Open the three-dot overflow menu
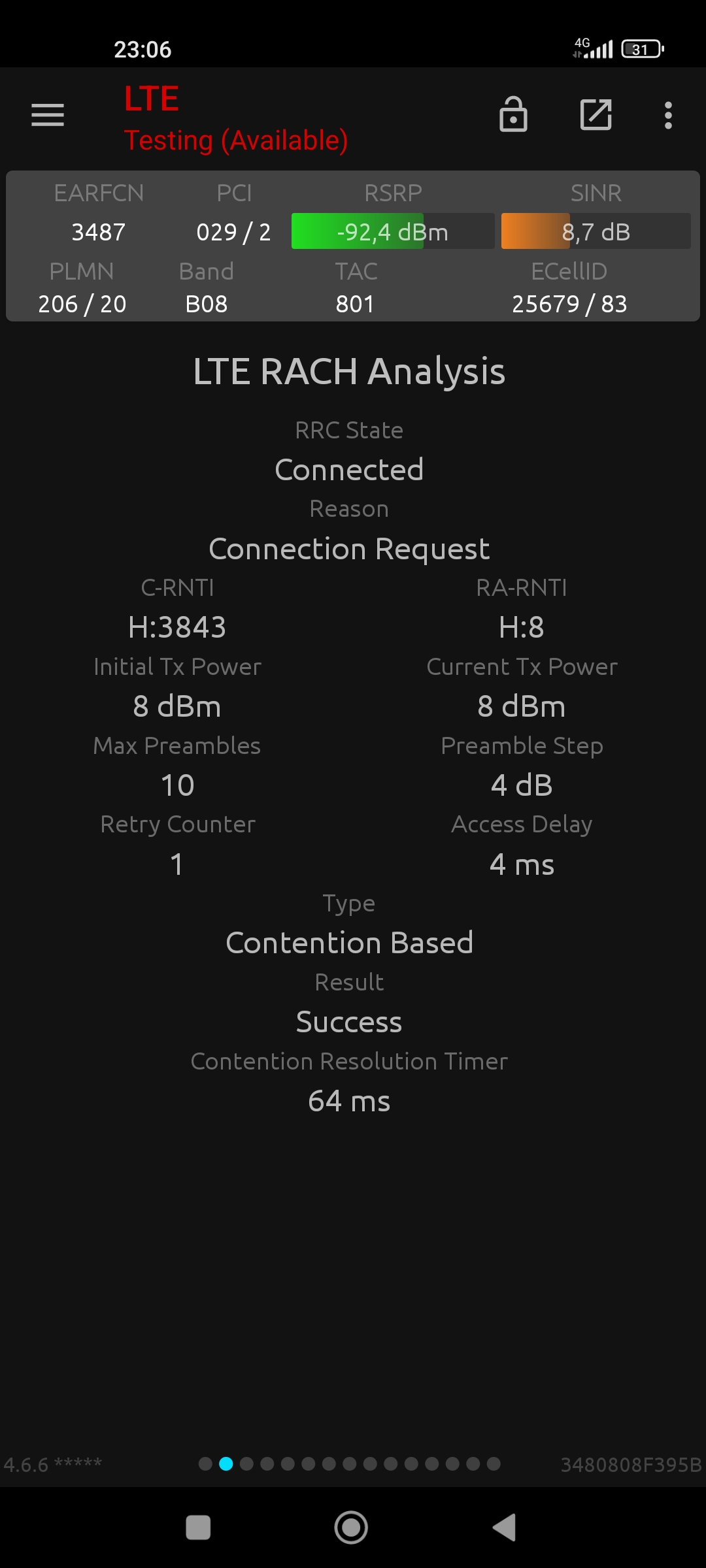This screenshot has height=1568, width=706. (x=668, y=116)
